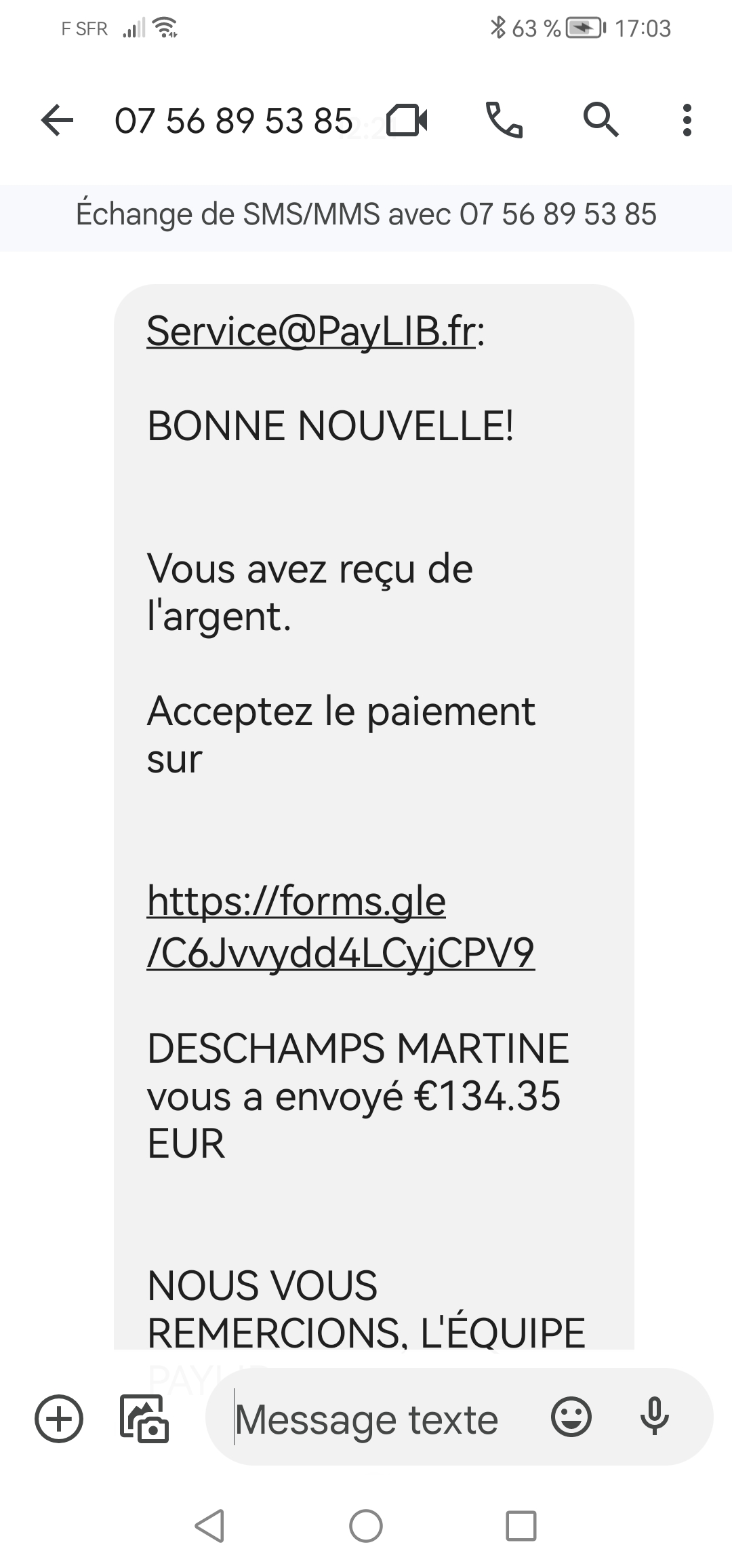Open the Service@PayLIB.fr link
The image size is (732, 1568).
point(311,332)
